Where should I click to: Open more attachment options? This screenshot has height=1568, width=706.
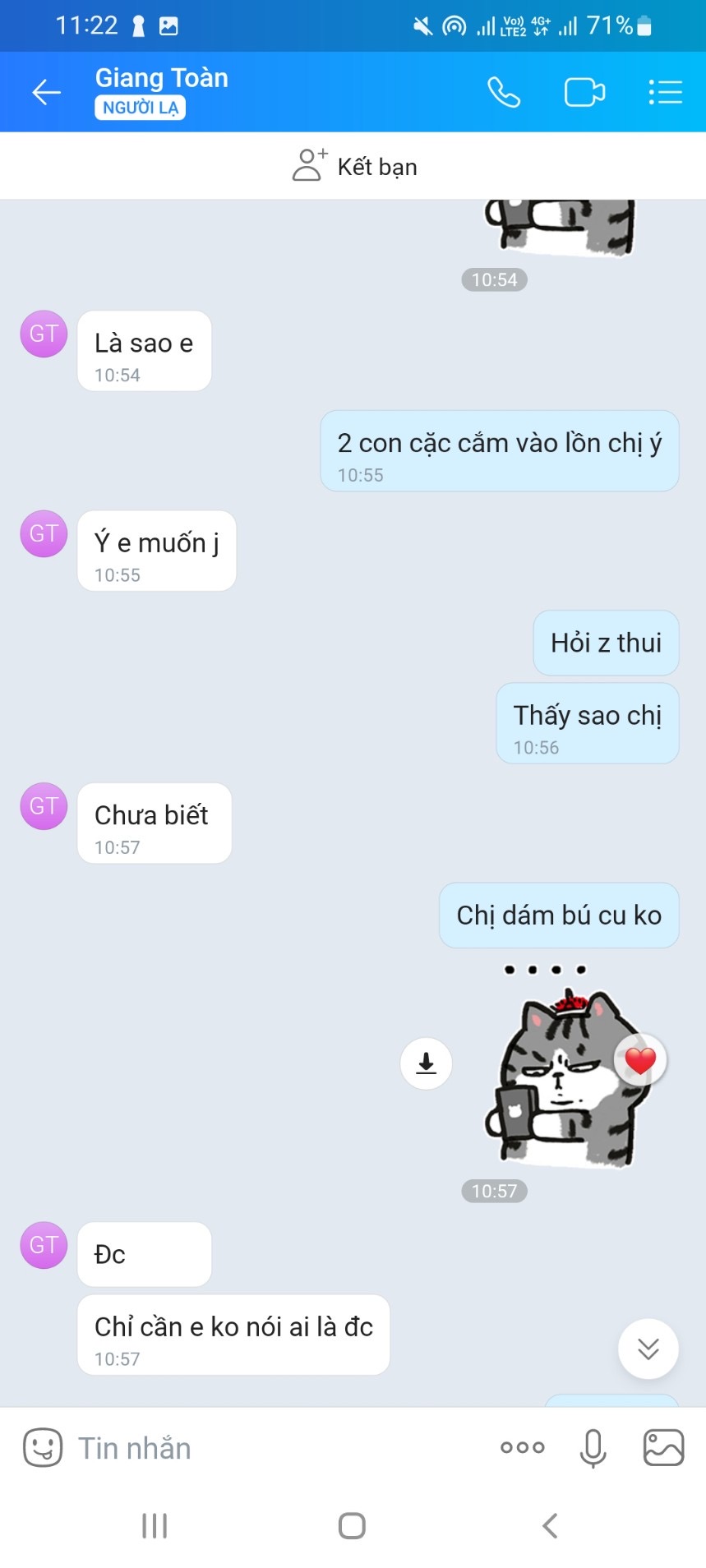(x=522, y=1447)
